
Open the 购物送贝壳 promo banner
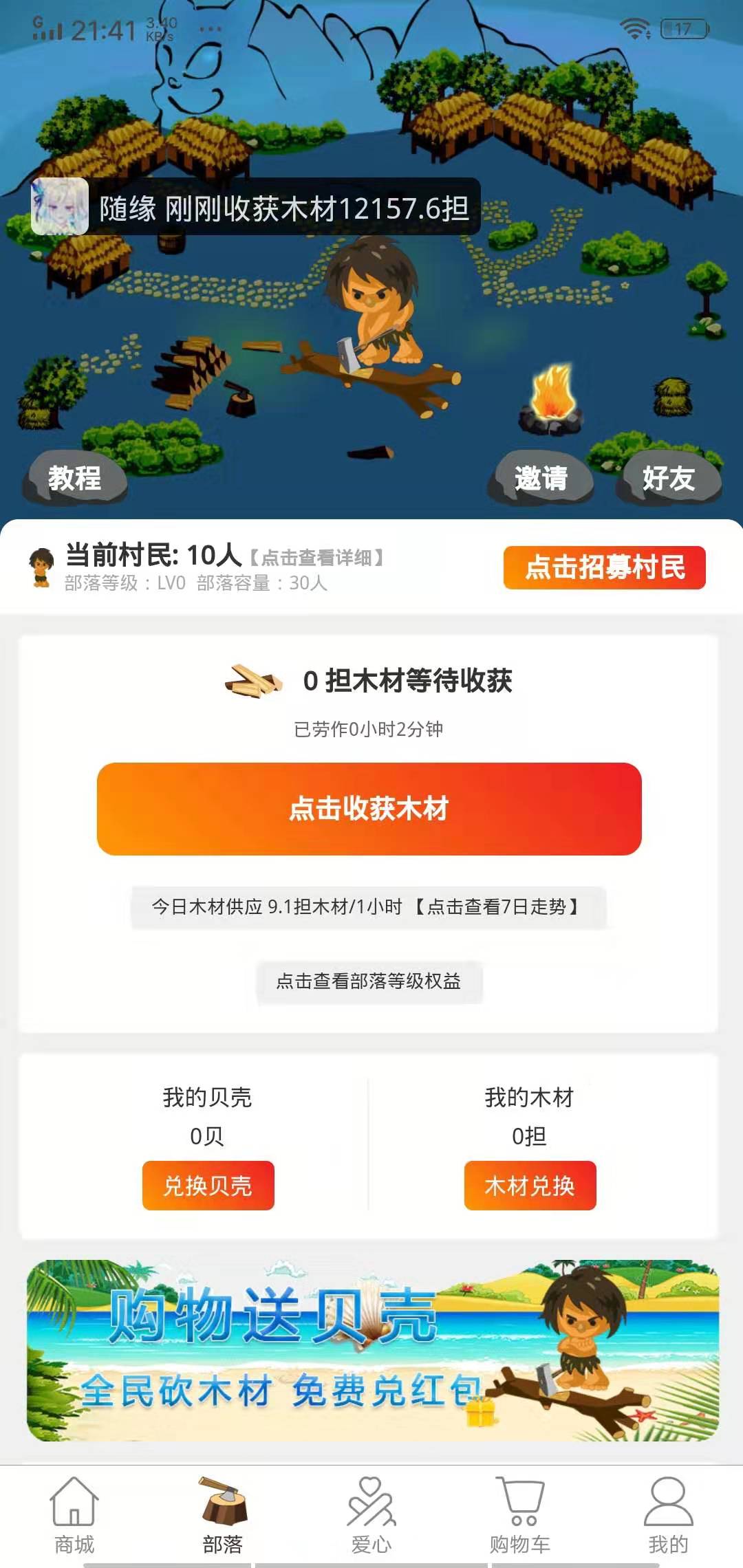tap(371, 1349)
